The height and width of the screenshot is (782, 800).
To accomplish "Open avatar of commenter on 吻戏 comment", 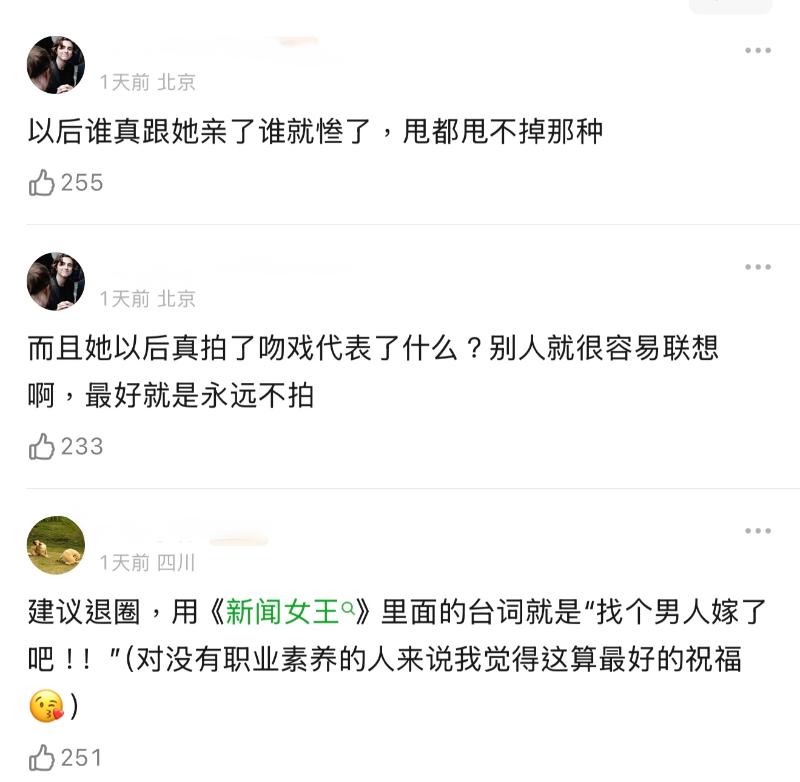I will pos(56,281).
